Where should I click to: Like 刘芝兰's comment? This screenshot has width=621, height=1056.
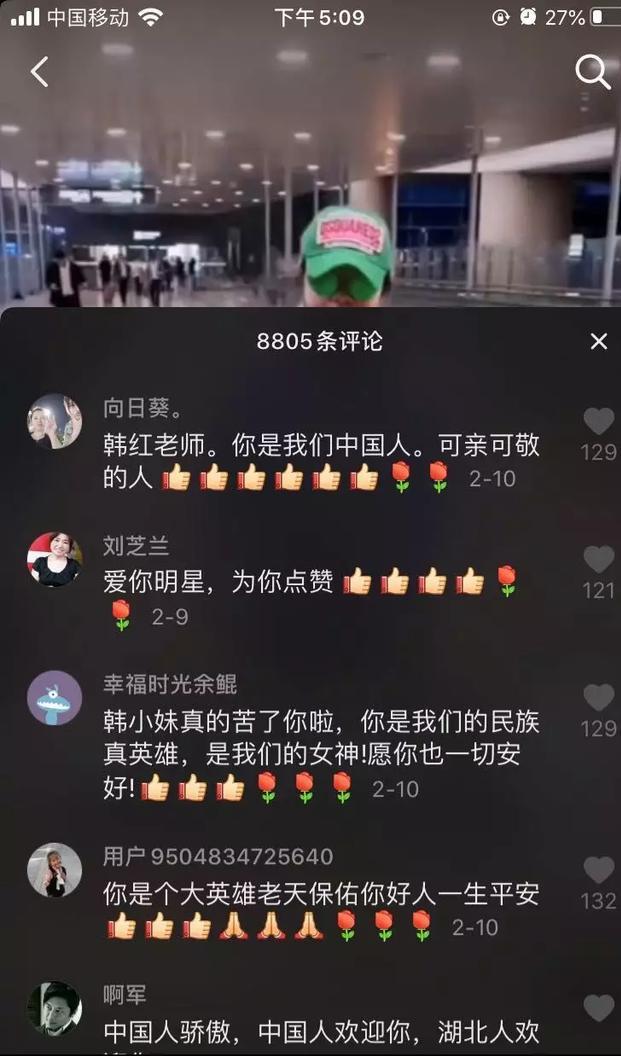pos(598,560)
